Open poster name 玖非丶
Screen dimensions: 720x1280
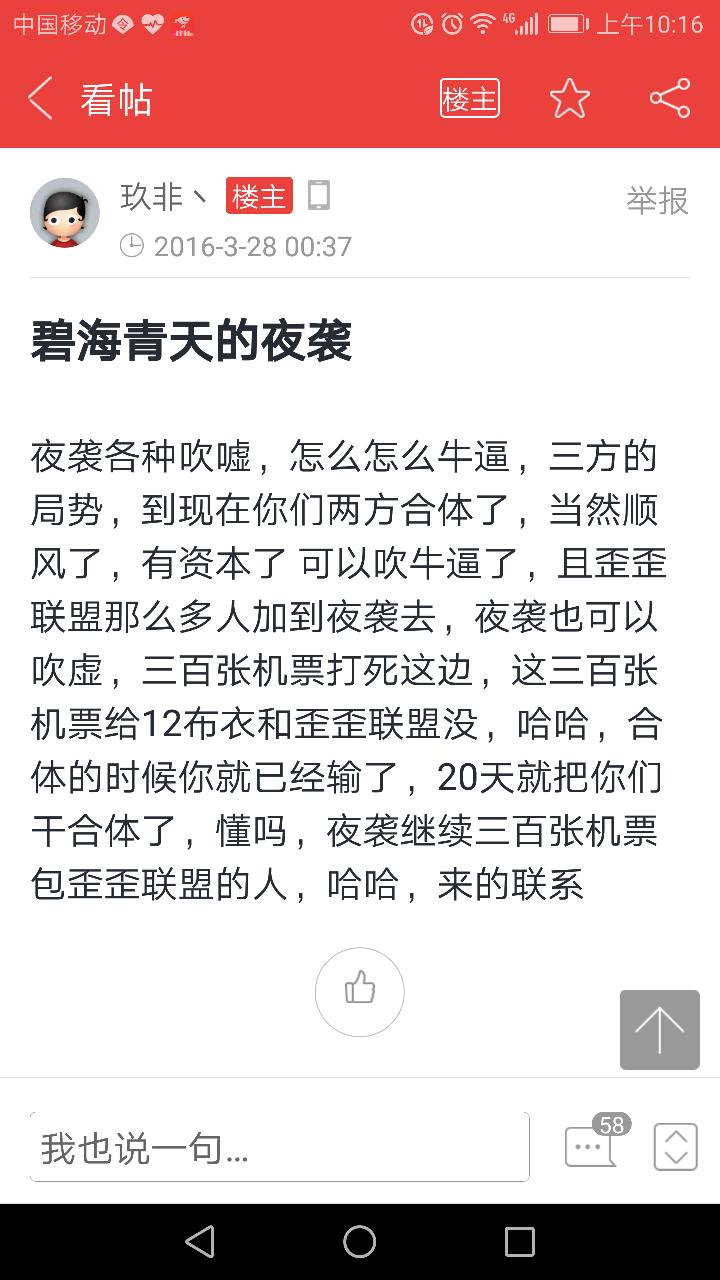coord(164,197)
